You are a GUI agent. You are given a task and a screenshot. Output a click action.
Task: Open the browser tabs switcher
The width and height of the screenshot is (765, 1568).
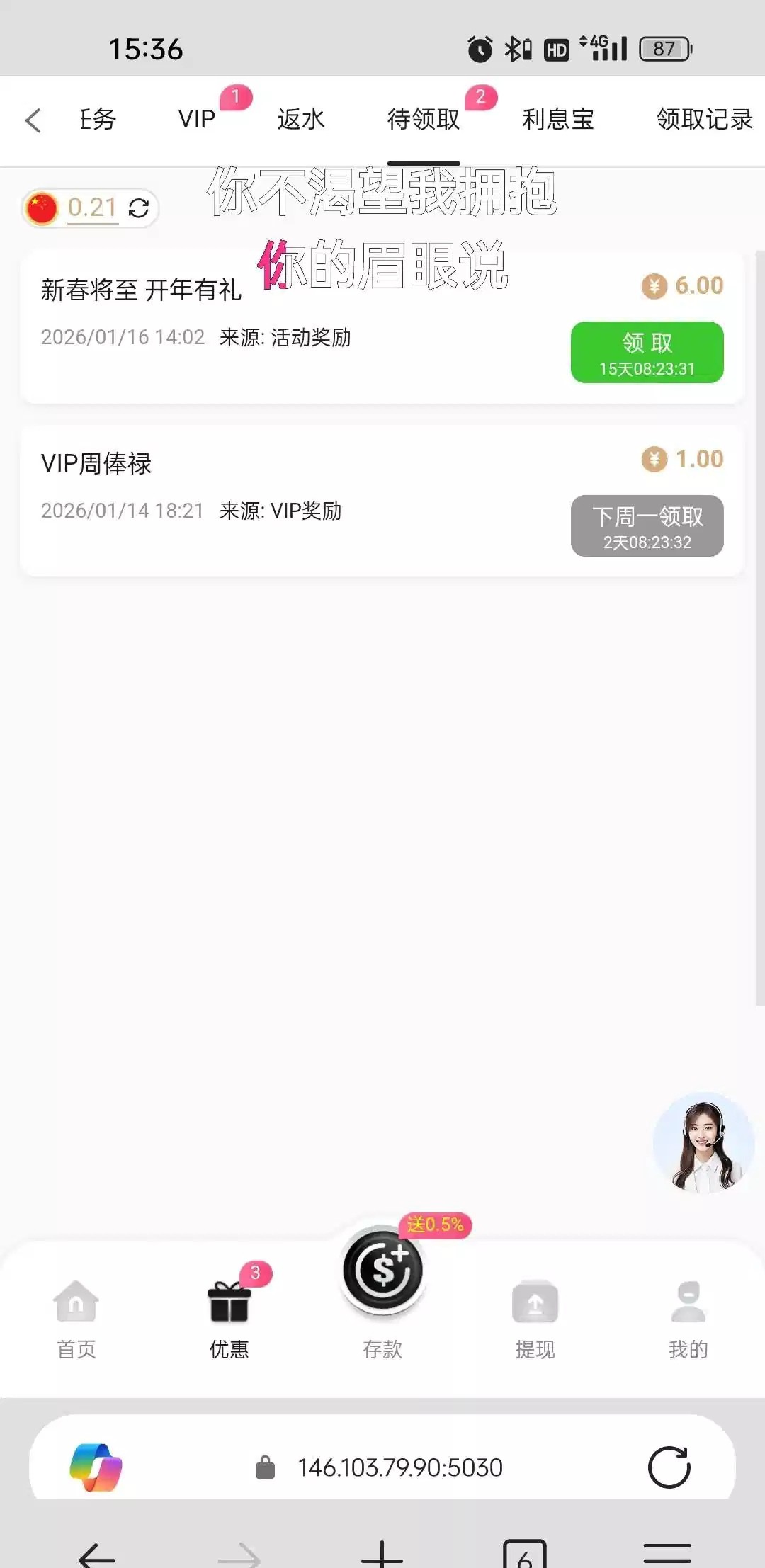pos(524,1555)
